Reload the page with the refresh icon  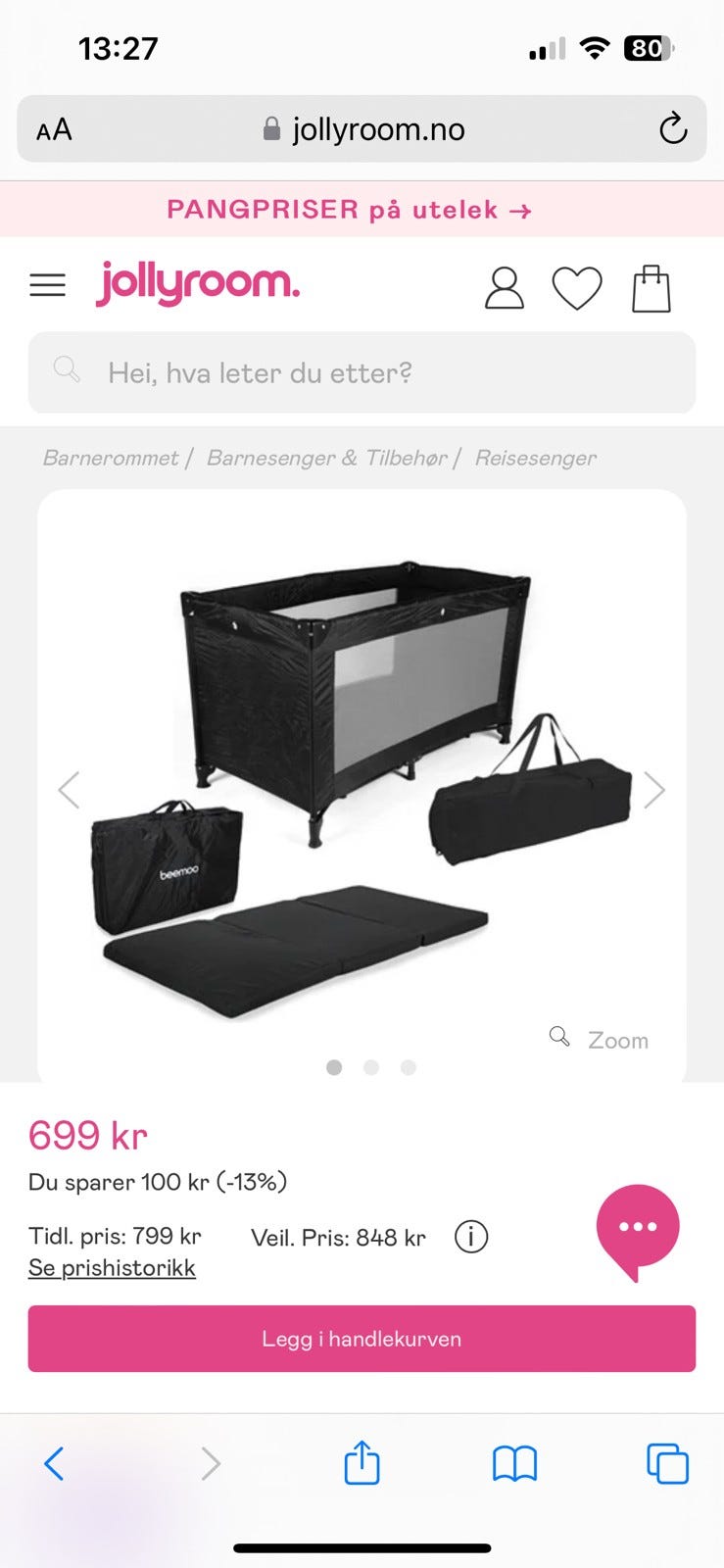(672, 128)
